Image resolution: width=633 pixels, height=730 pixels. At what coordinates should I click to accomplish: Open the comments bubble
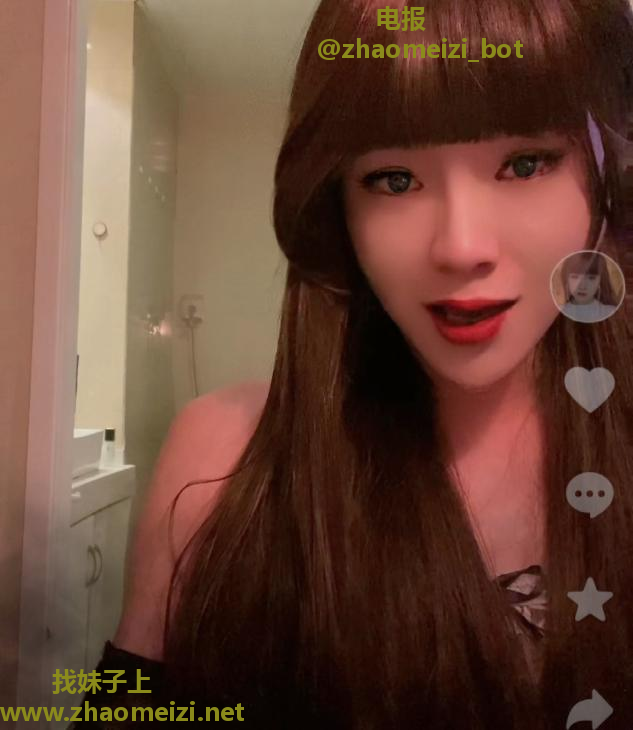point(589,494)
